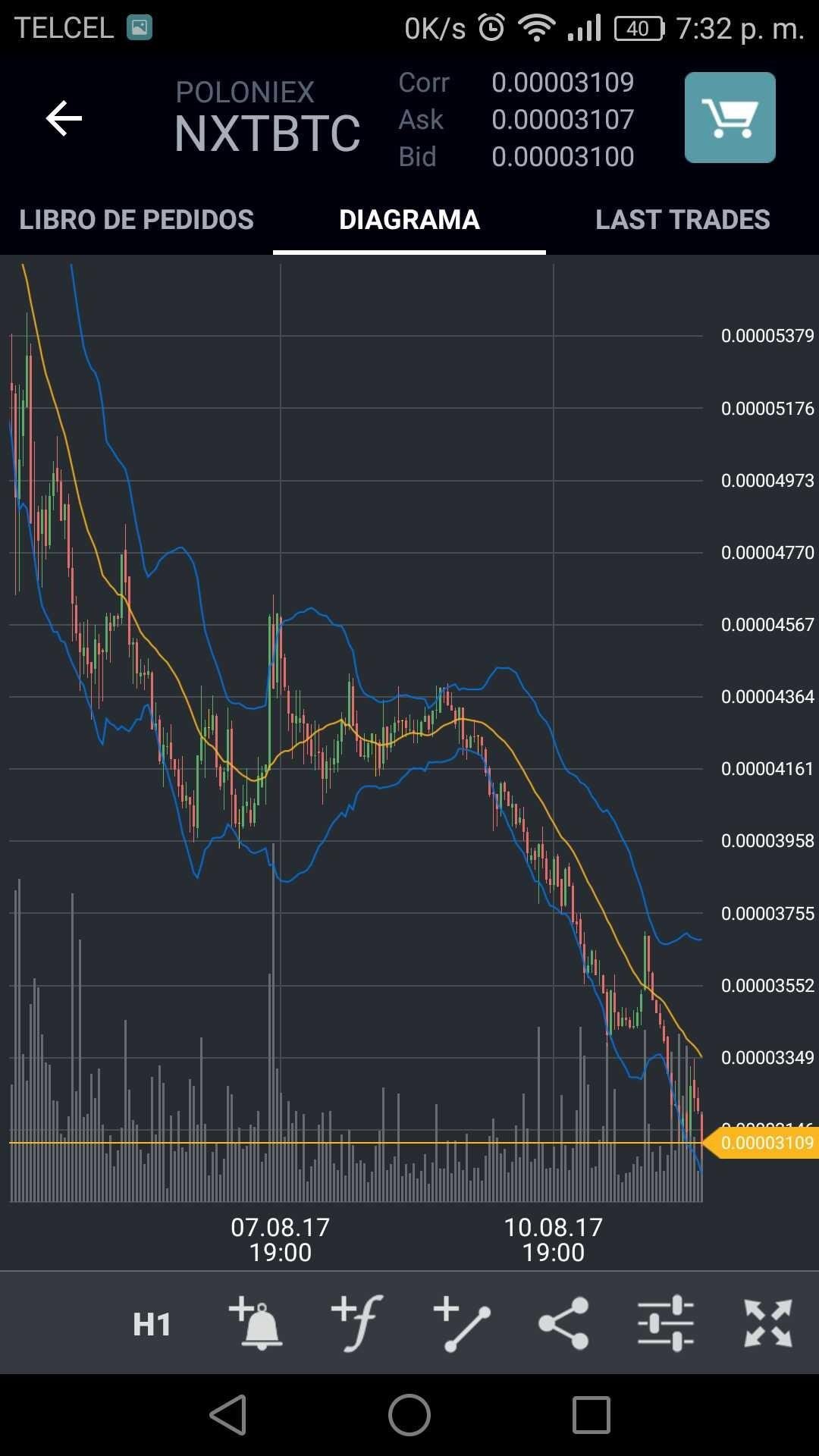Open chart settings sliders
This screenshot has height=1456, width=819.
pyautogui.click(x=666, y=1323)
